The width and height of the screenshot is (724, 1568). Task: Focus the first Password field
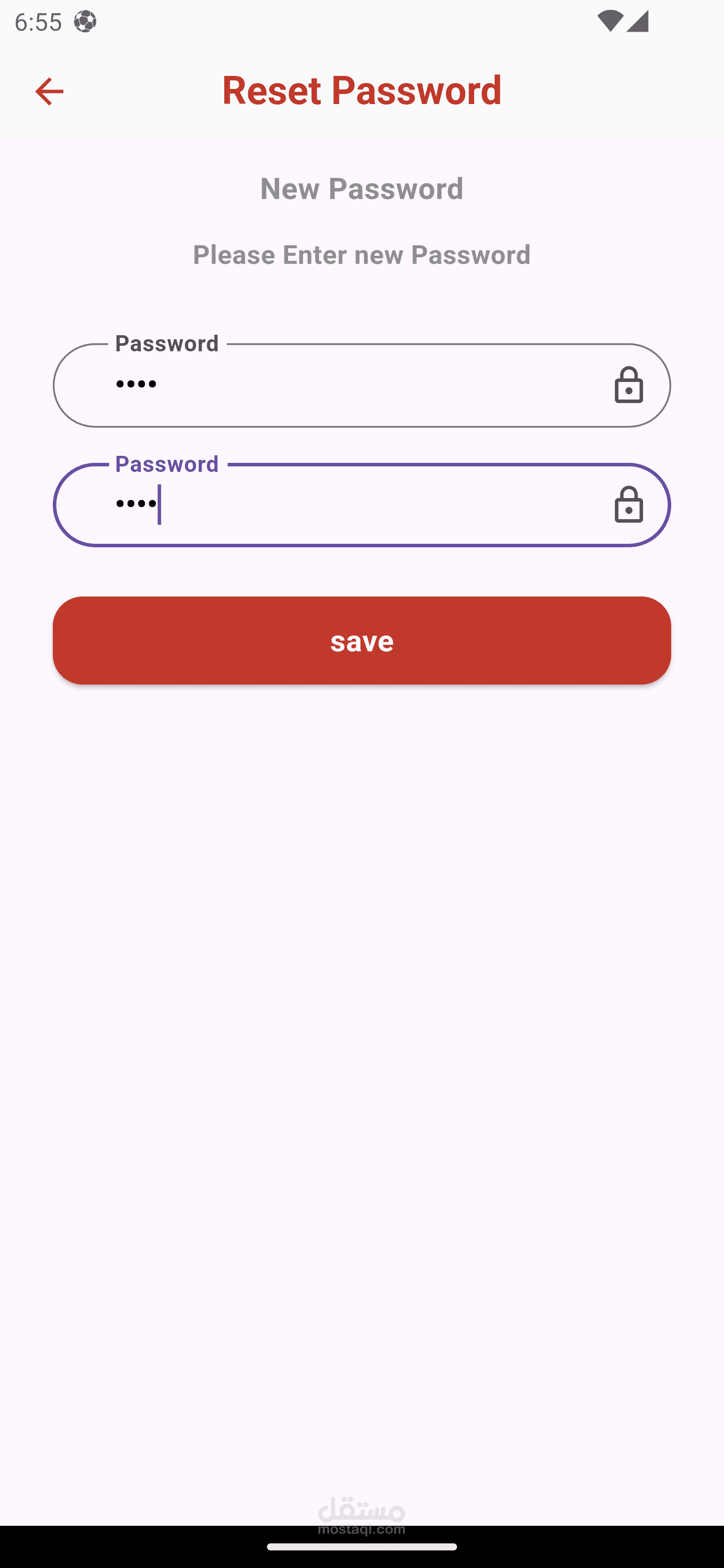tap(341, 385)
